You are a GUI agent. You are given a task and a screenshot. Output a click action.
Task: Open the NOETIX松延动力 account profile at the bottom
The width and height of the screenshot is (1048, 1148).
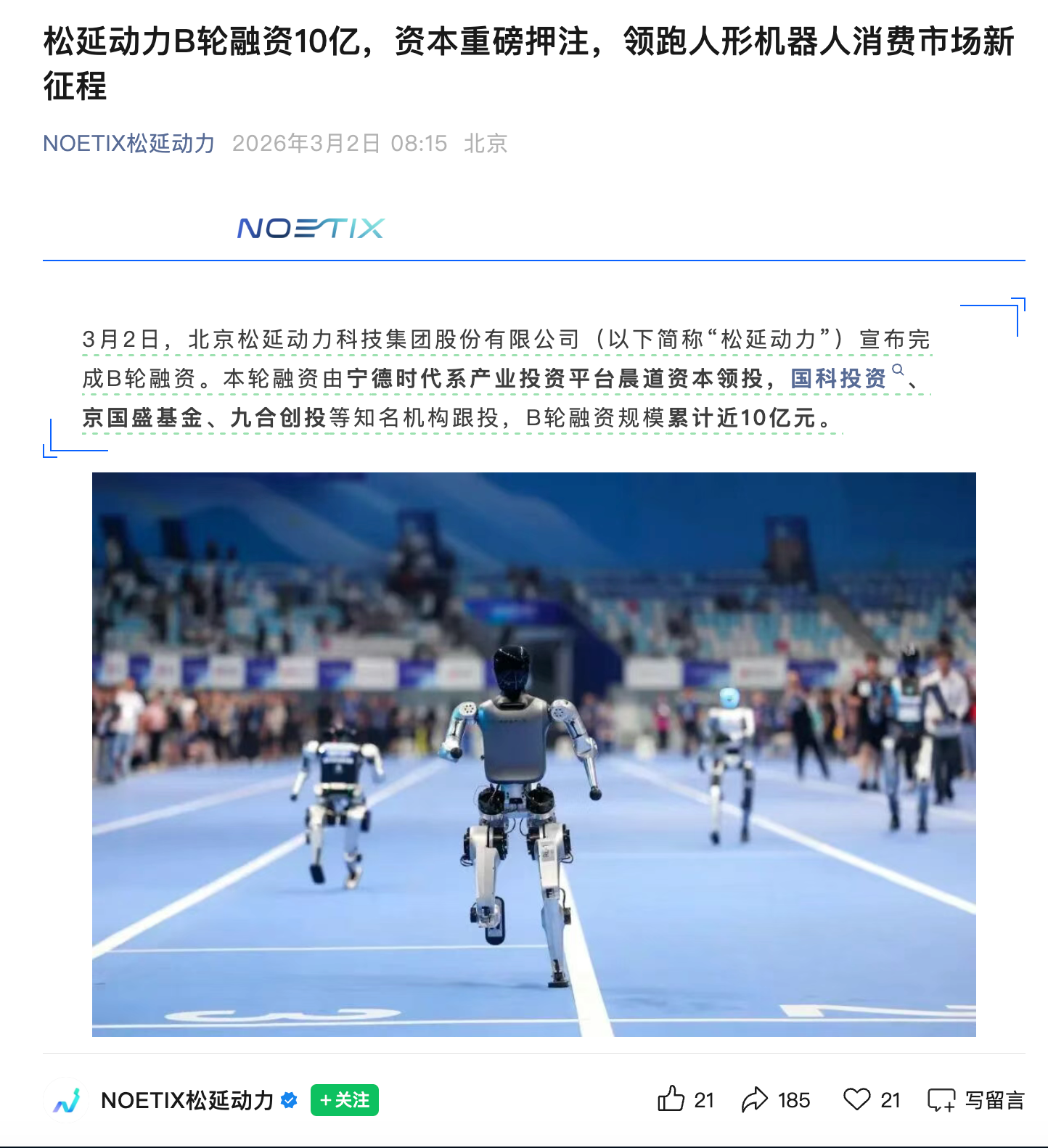(x=187, y=1100)
